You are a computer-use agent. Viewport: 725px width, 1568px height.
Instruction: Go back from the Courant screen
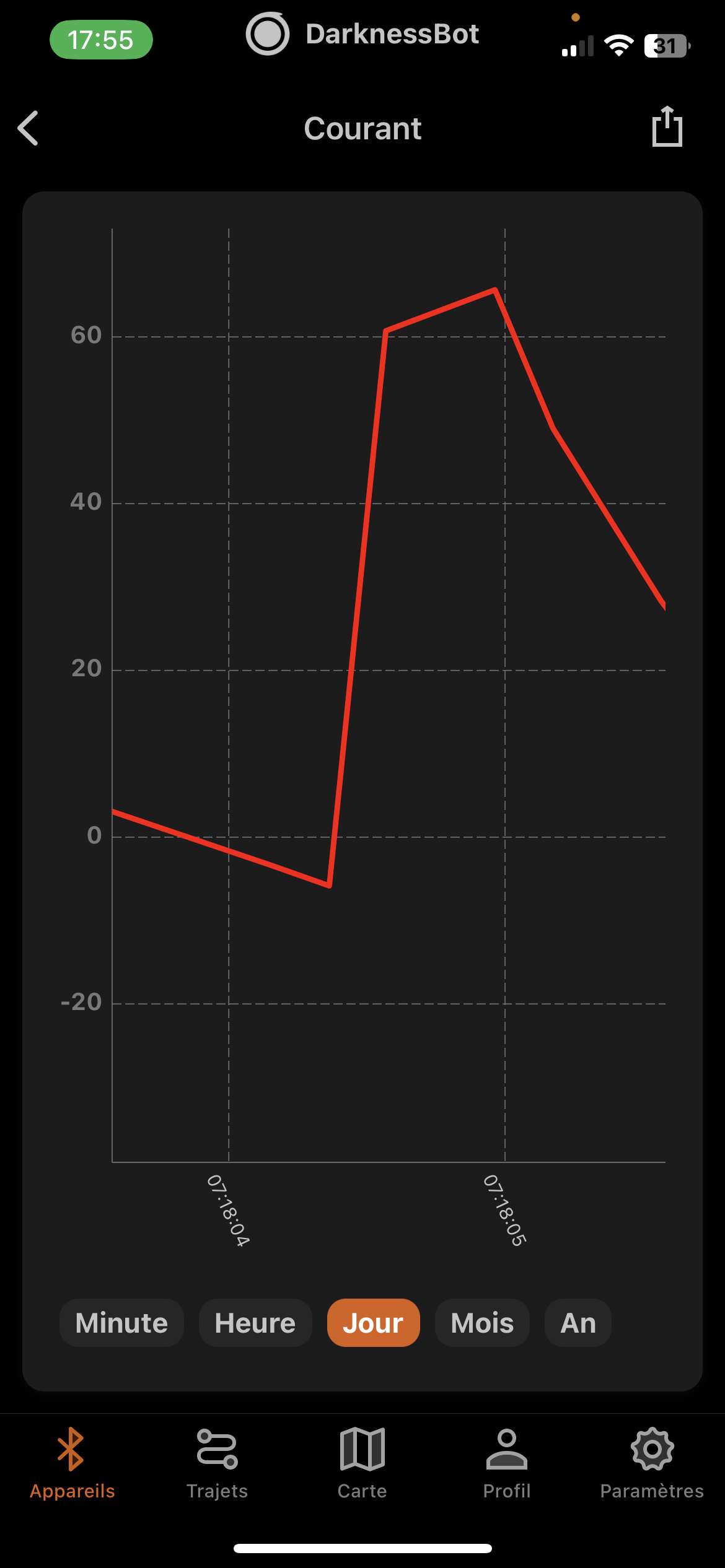29,128
